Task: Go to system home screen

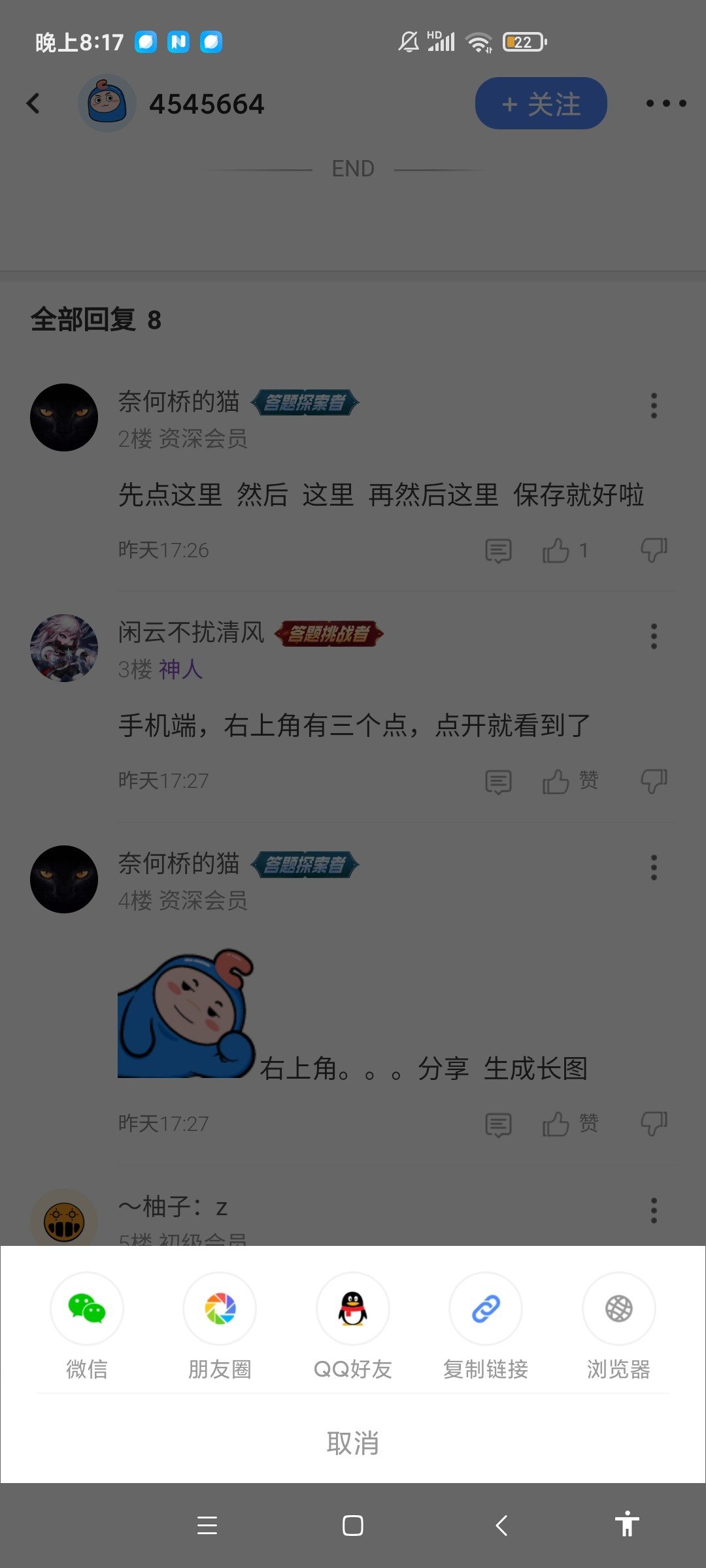Action: (x=353, y=1526)
